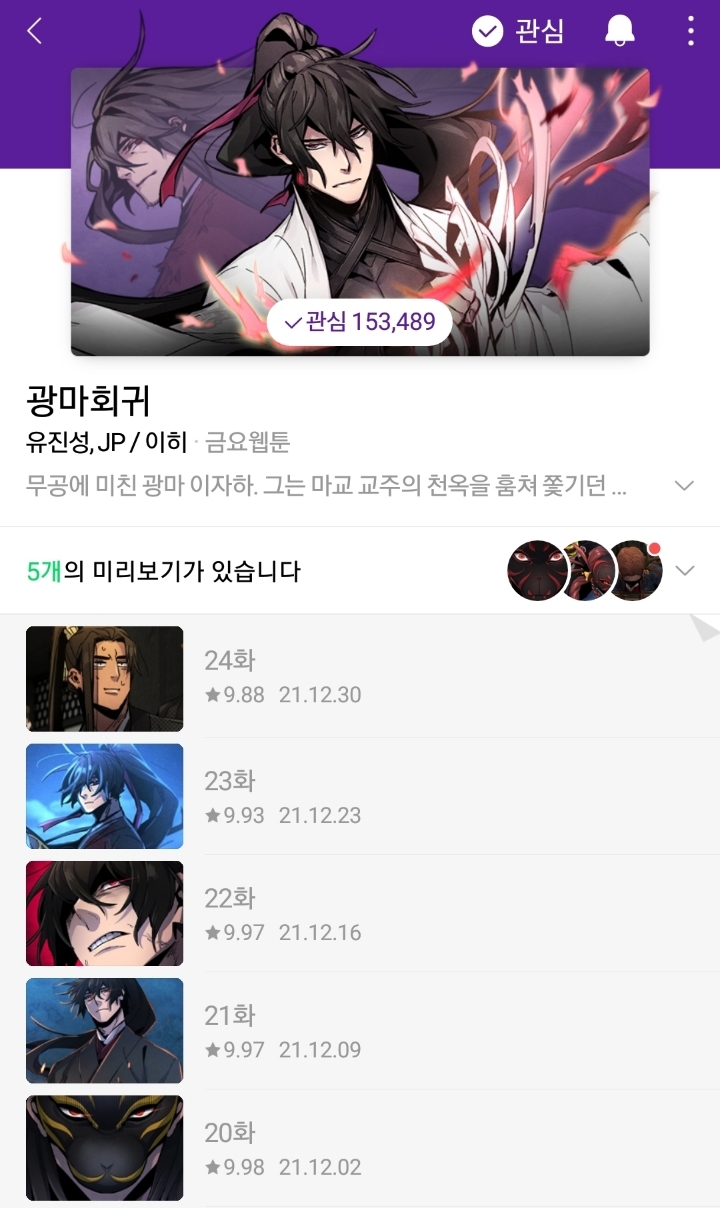This screenshot has width=720, height=1208.
Task: Expand the 5 previews section chevron
Action: [x=684, y=570]
